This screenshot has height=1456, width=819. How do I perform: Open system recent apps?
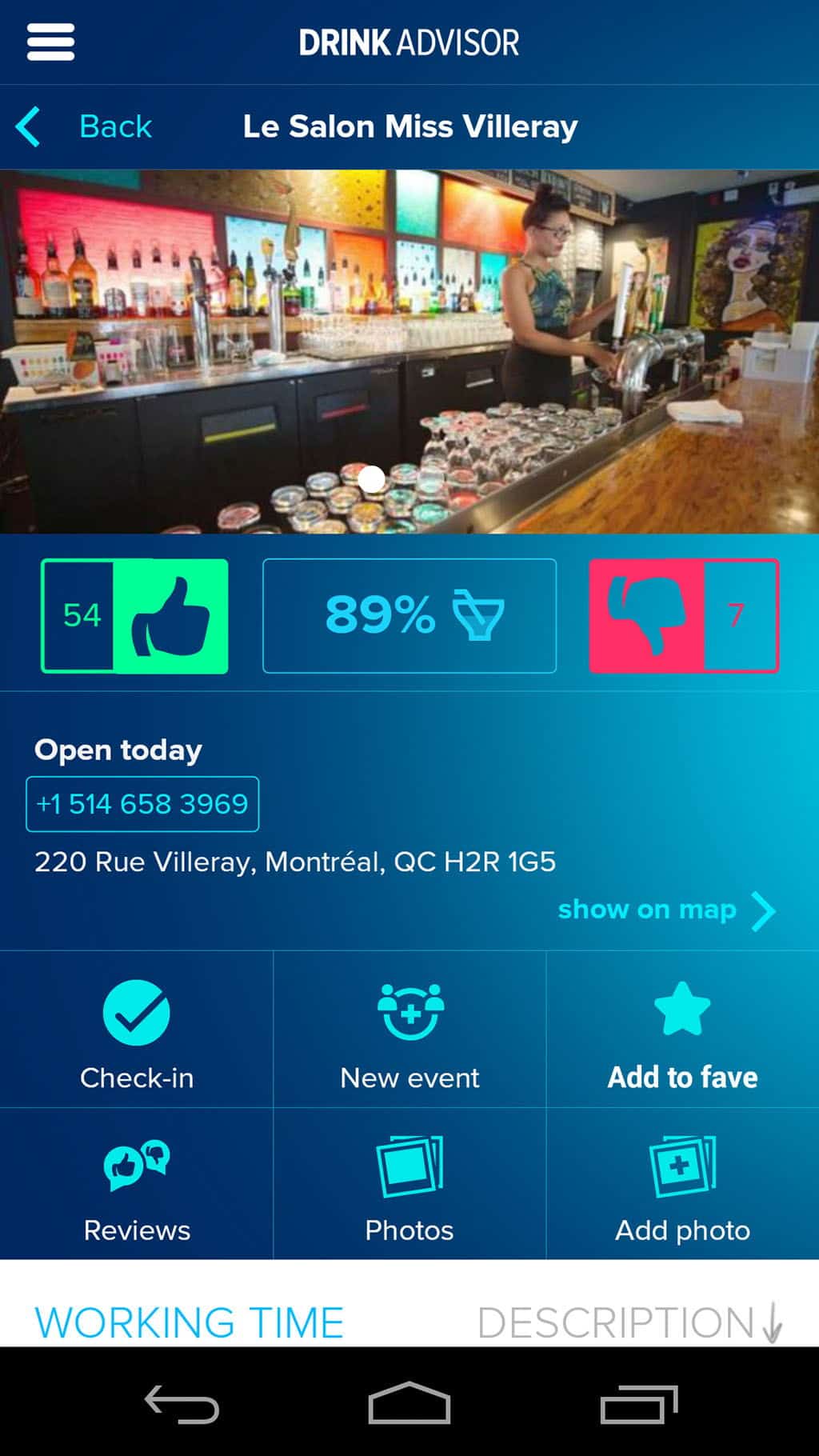(639, 1404)
